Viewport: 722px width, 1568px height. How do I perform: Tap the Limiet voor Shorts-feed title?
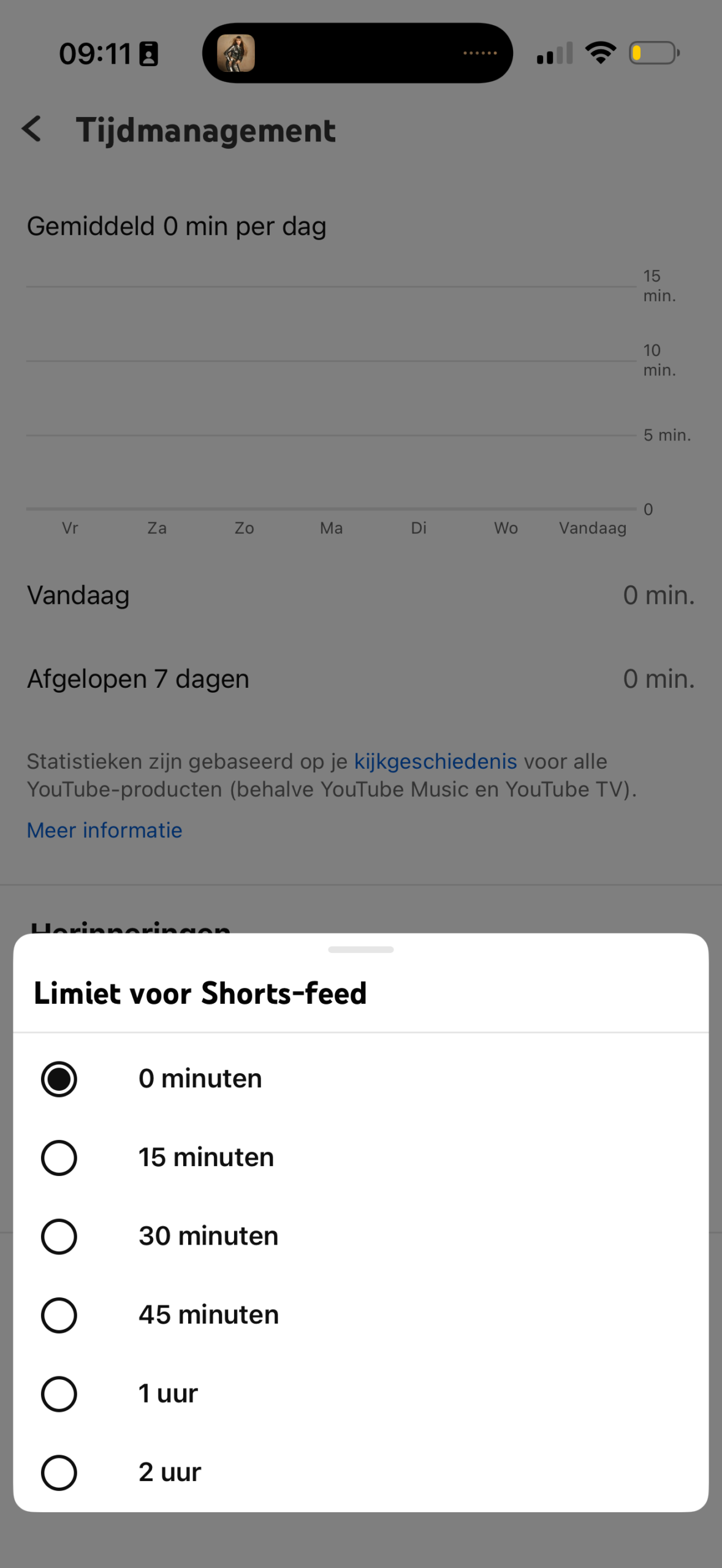tap(200, 993)
